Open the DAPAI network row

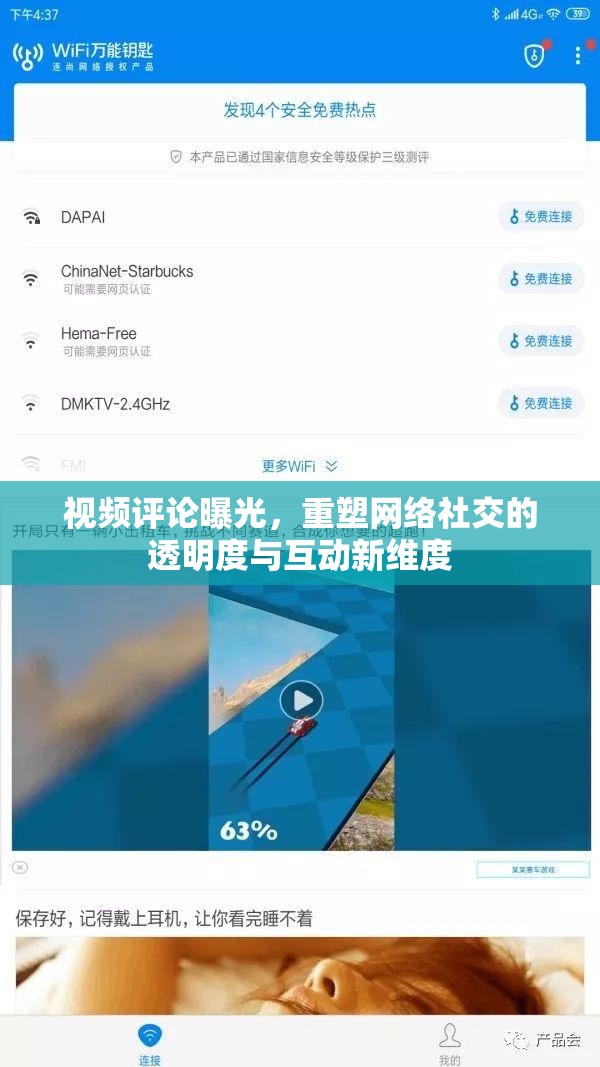(x=200, y=217)
